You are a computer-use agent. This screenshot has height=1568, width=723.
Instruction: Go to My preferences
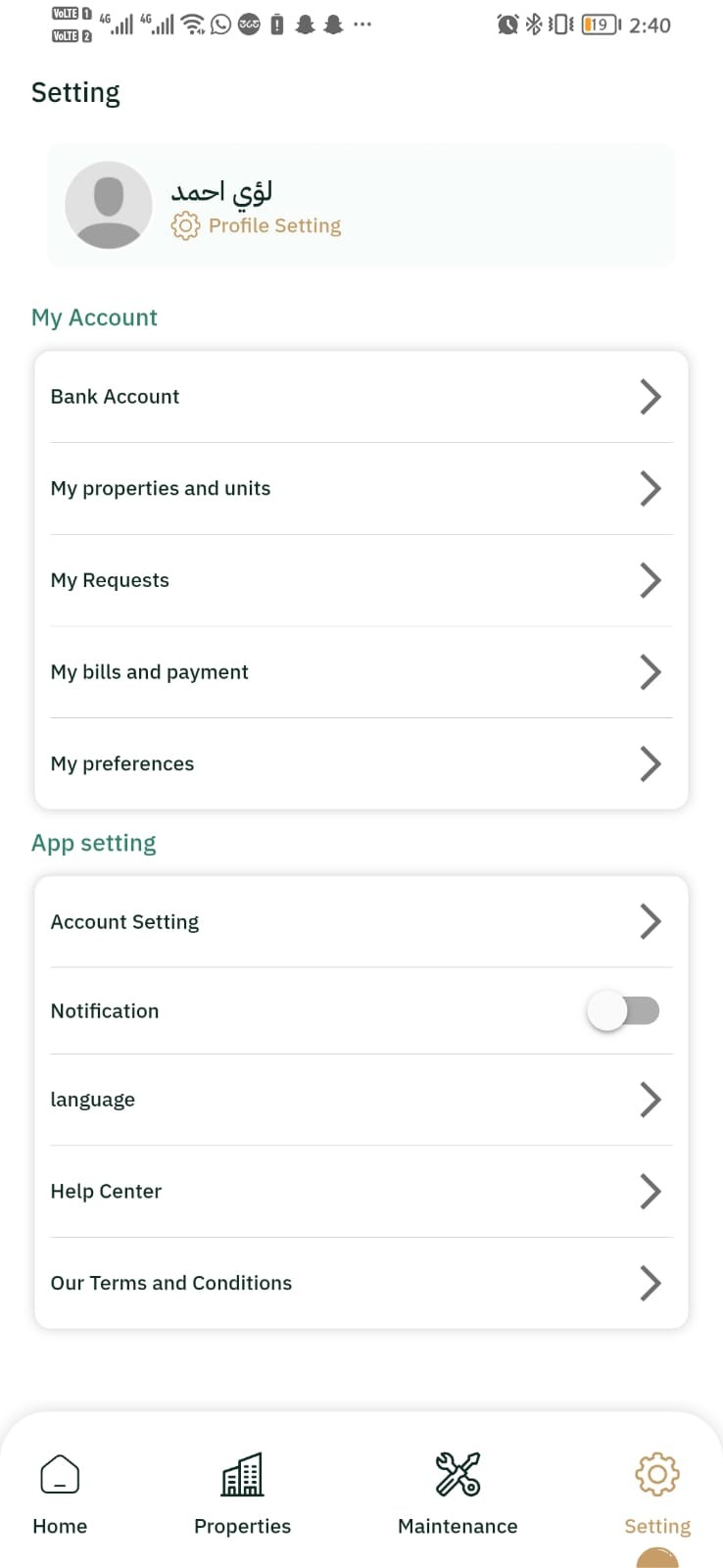361,763
